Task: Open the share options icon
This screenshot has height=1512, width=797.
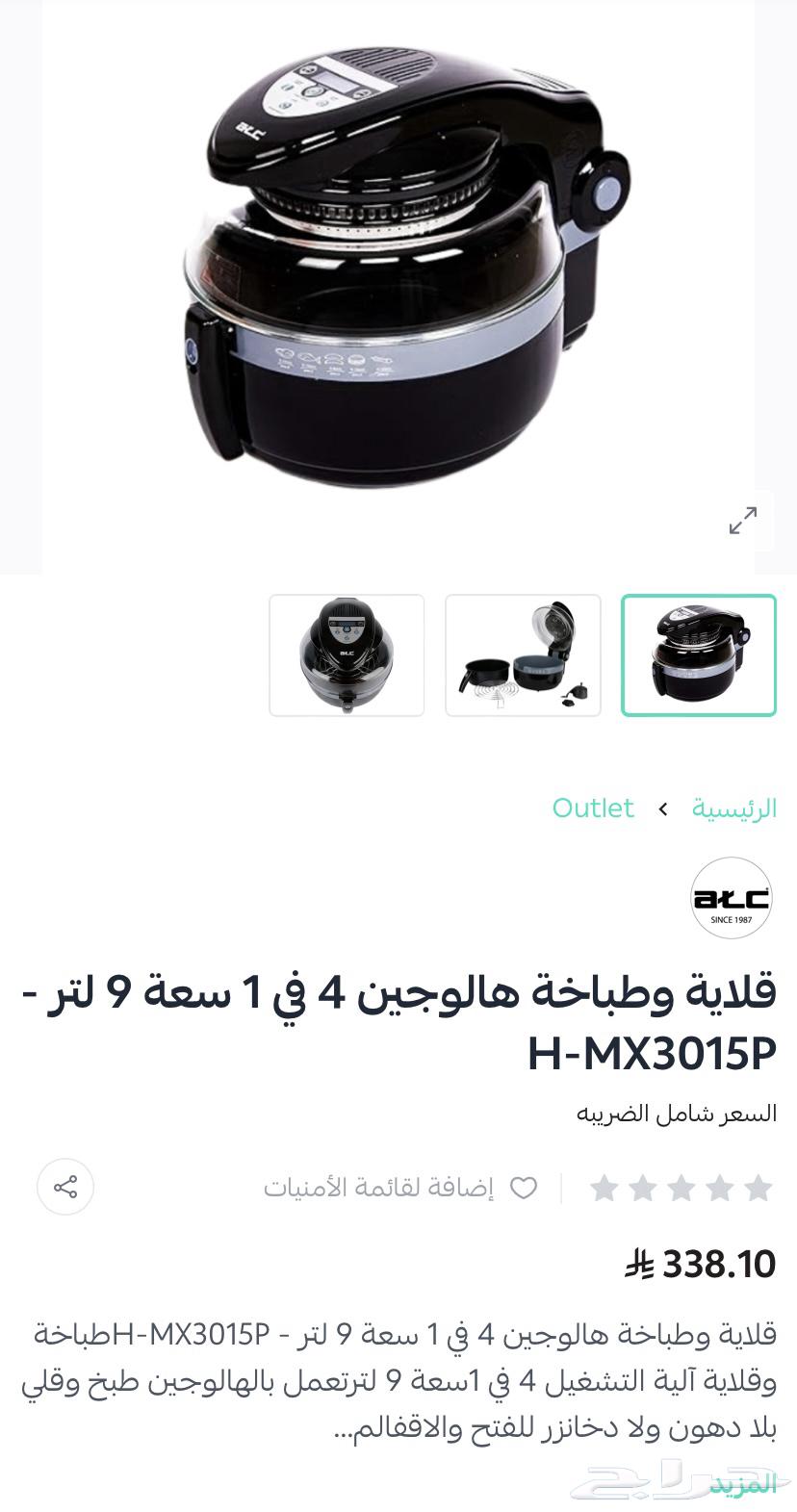Action: 64,1188
